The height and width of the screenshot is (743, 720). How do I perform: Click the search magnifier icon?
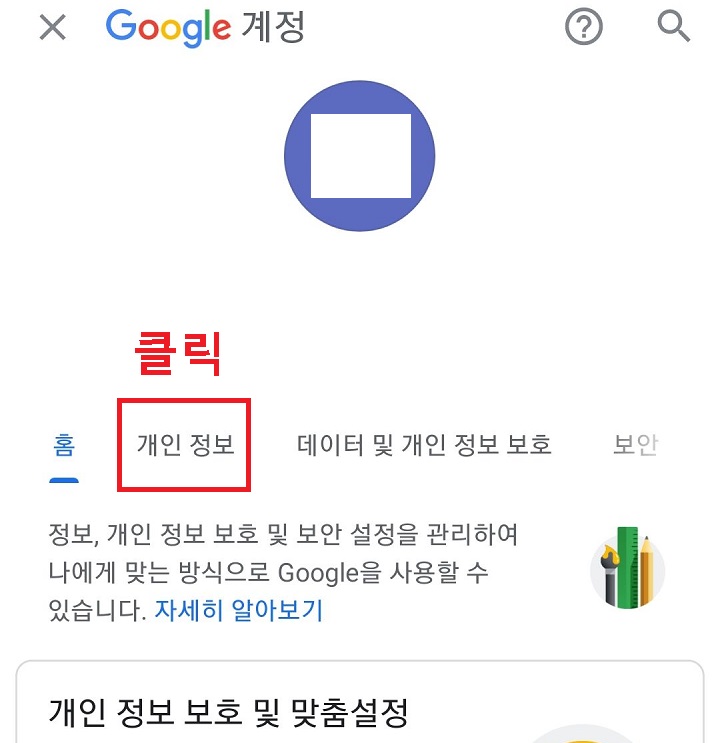674,27
